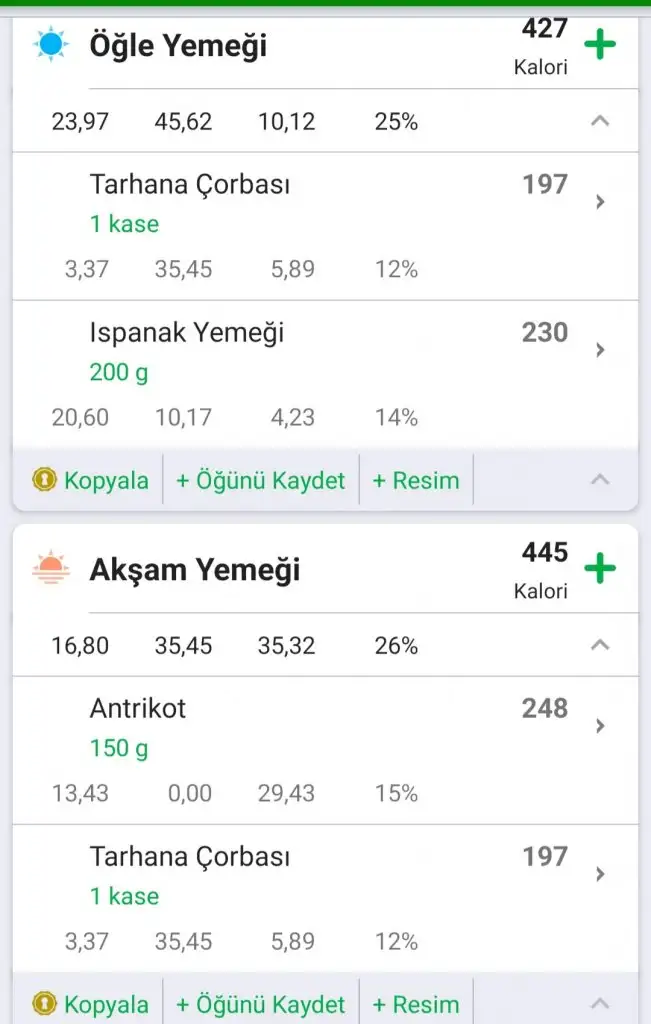Add a picture to Akşam Yemeği via Resim

416,1004
